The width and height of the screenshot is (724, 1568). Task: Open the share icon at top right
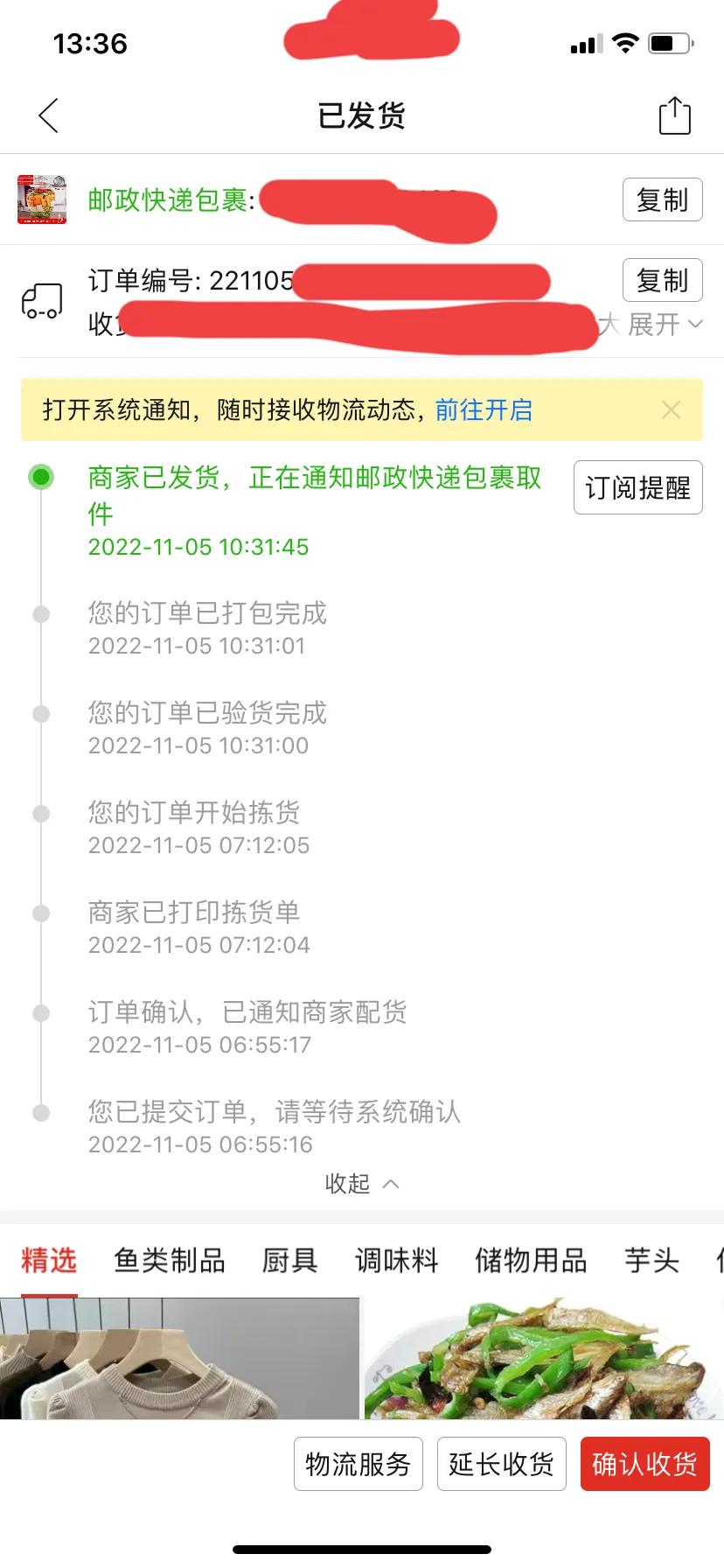tap(673, 115)
